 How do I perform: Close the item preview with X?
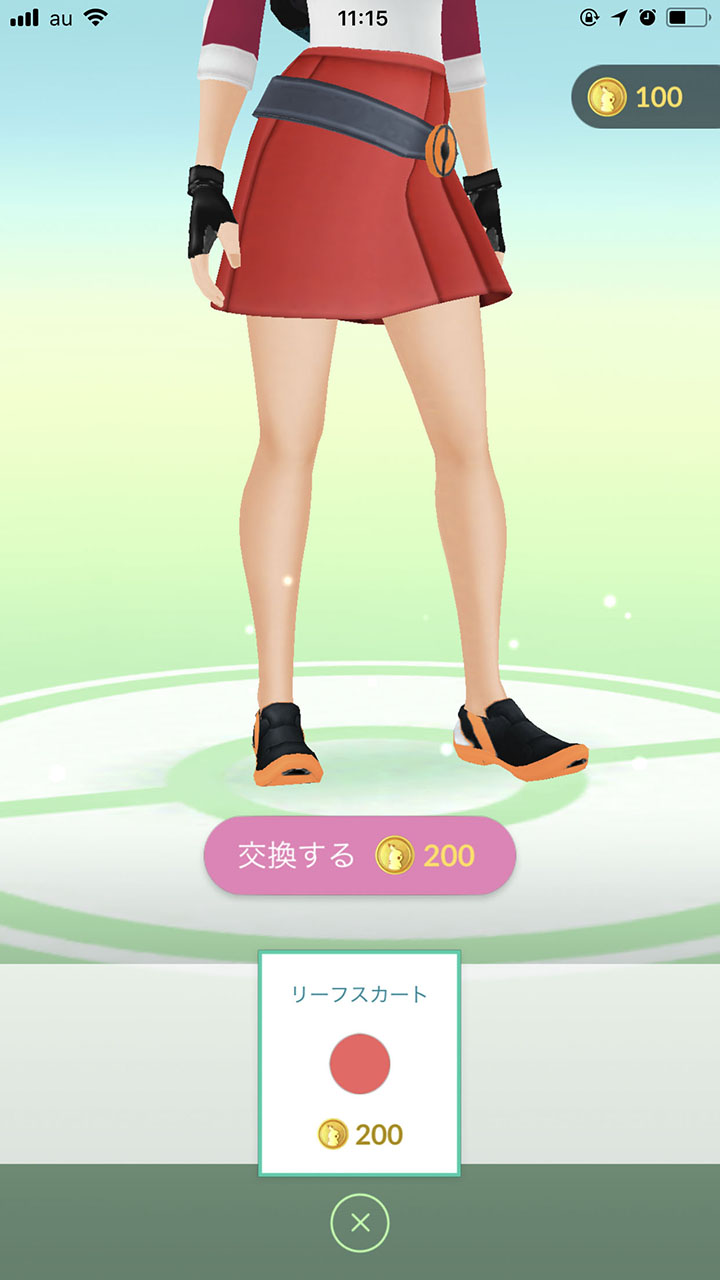click(x=360, y=1222)
